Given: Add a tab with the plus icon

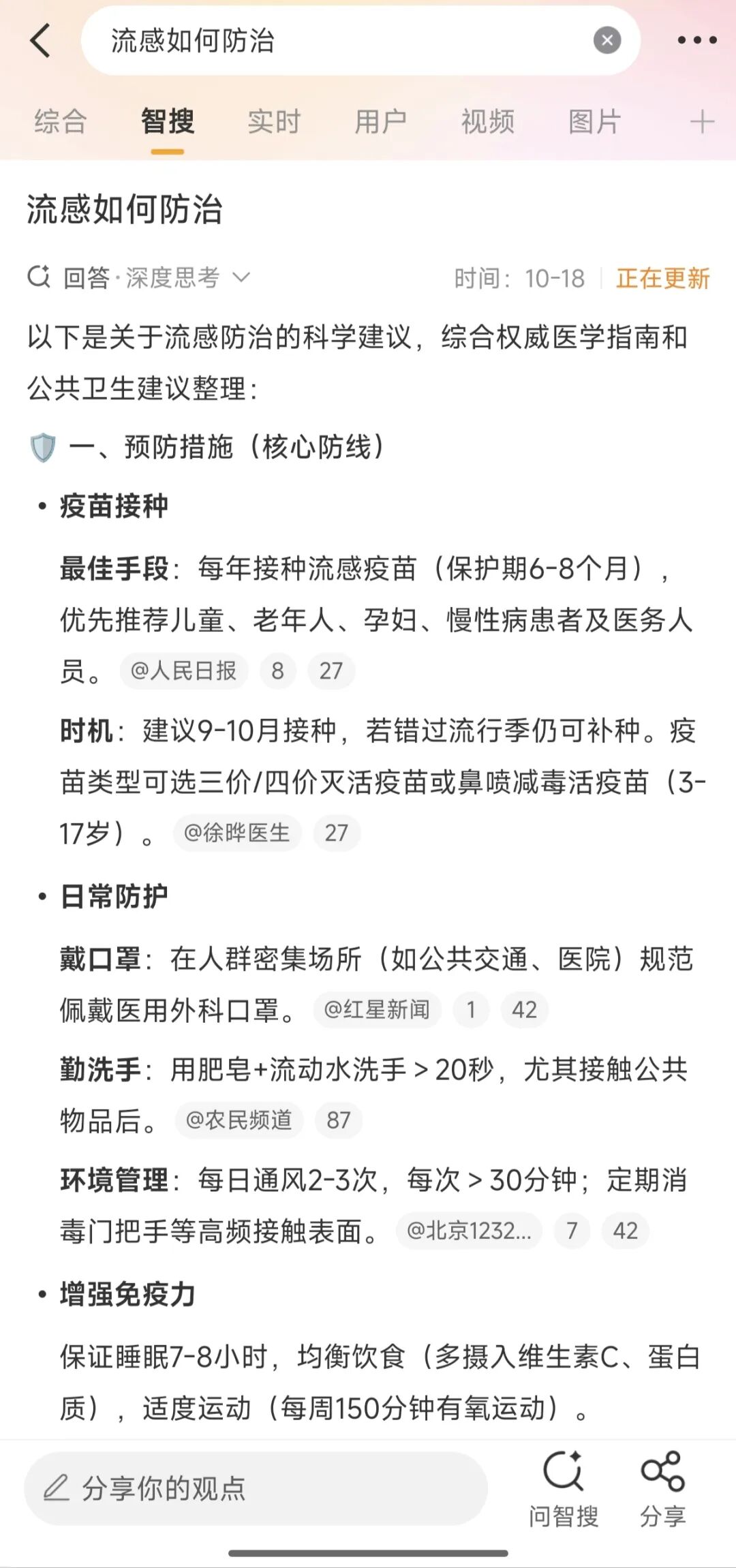Looking at the screenshot, I should (x=702, y=122).
